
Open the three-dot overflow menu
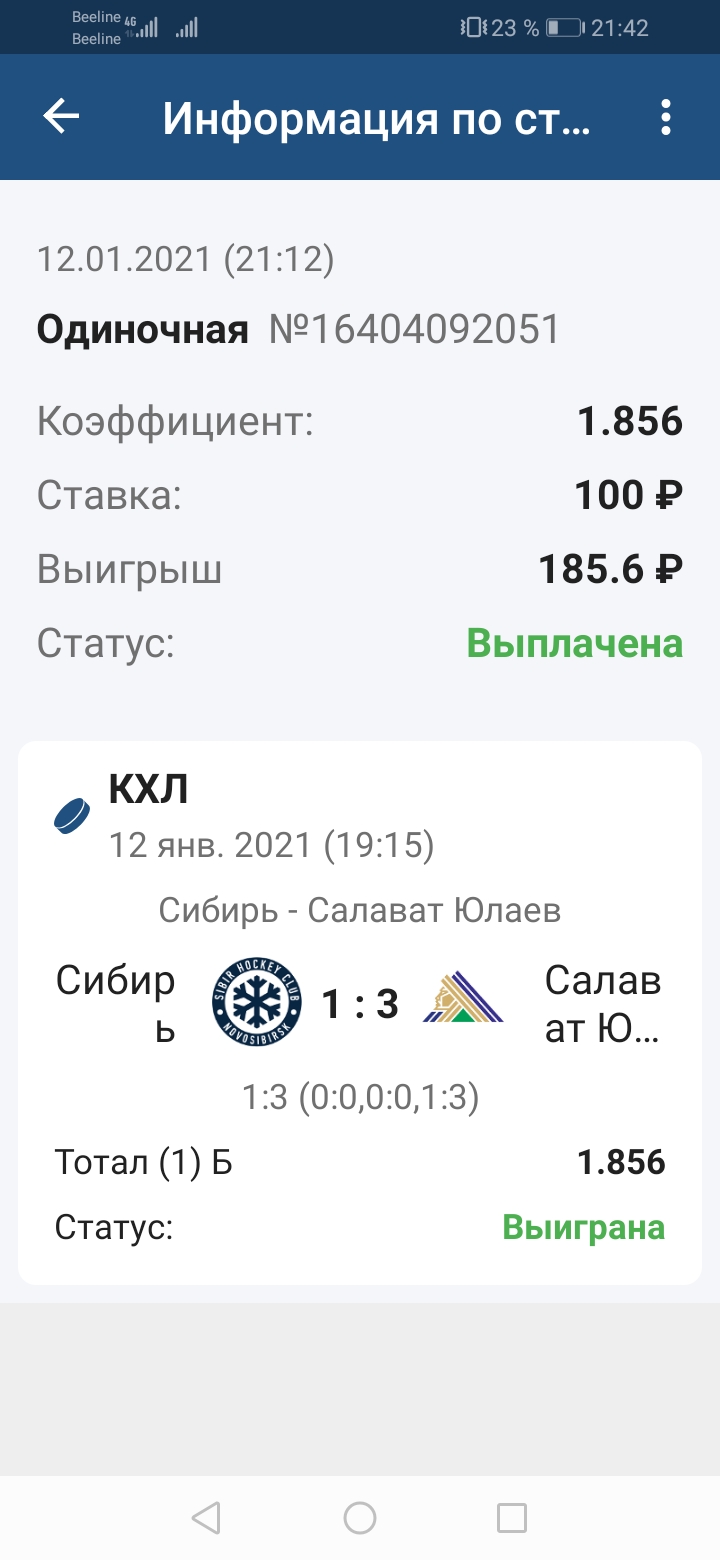point(666,117)
